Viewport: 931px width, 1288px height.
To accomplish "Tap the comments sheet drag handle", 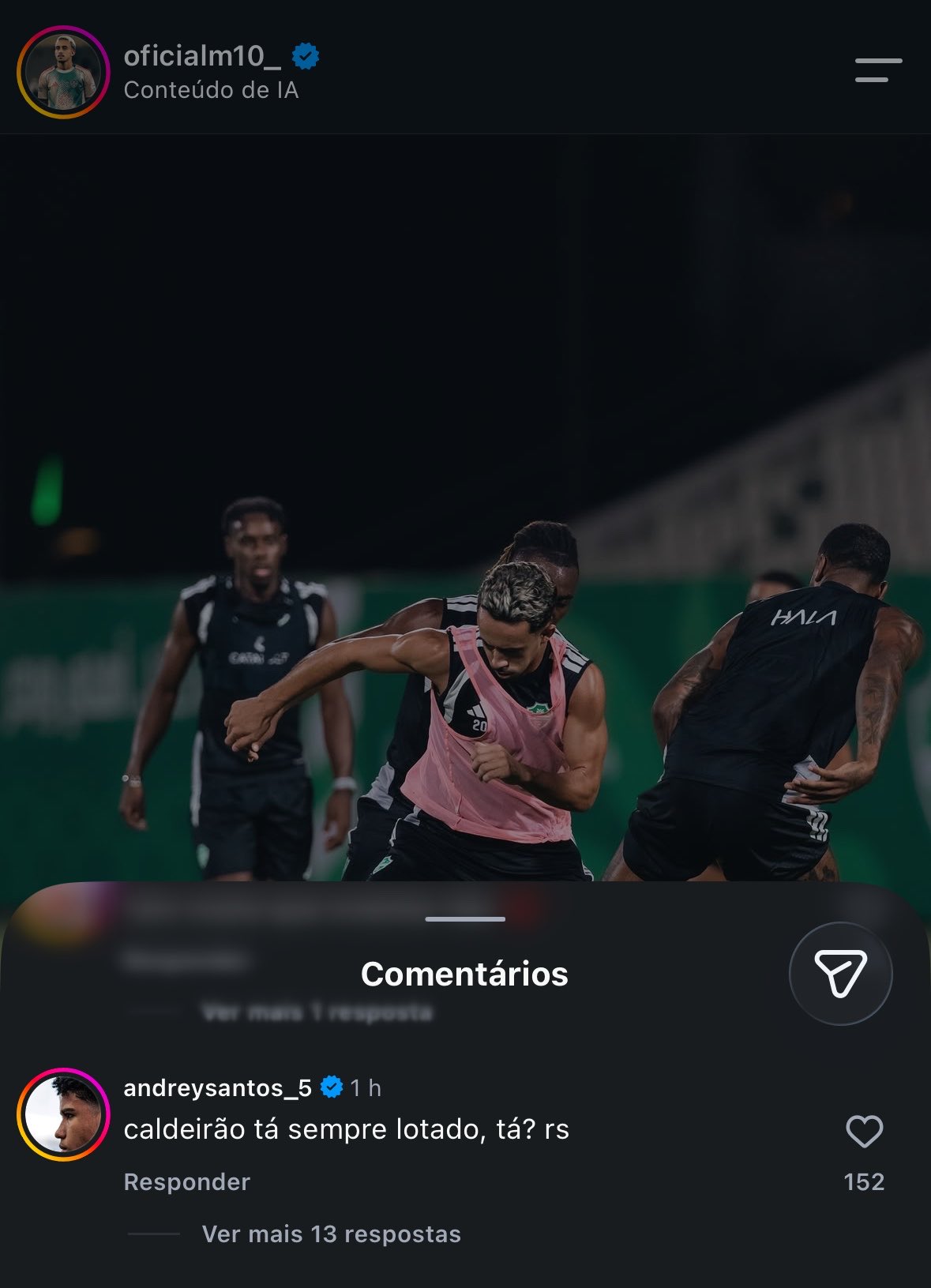I will pos(465,918).
